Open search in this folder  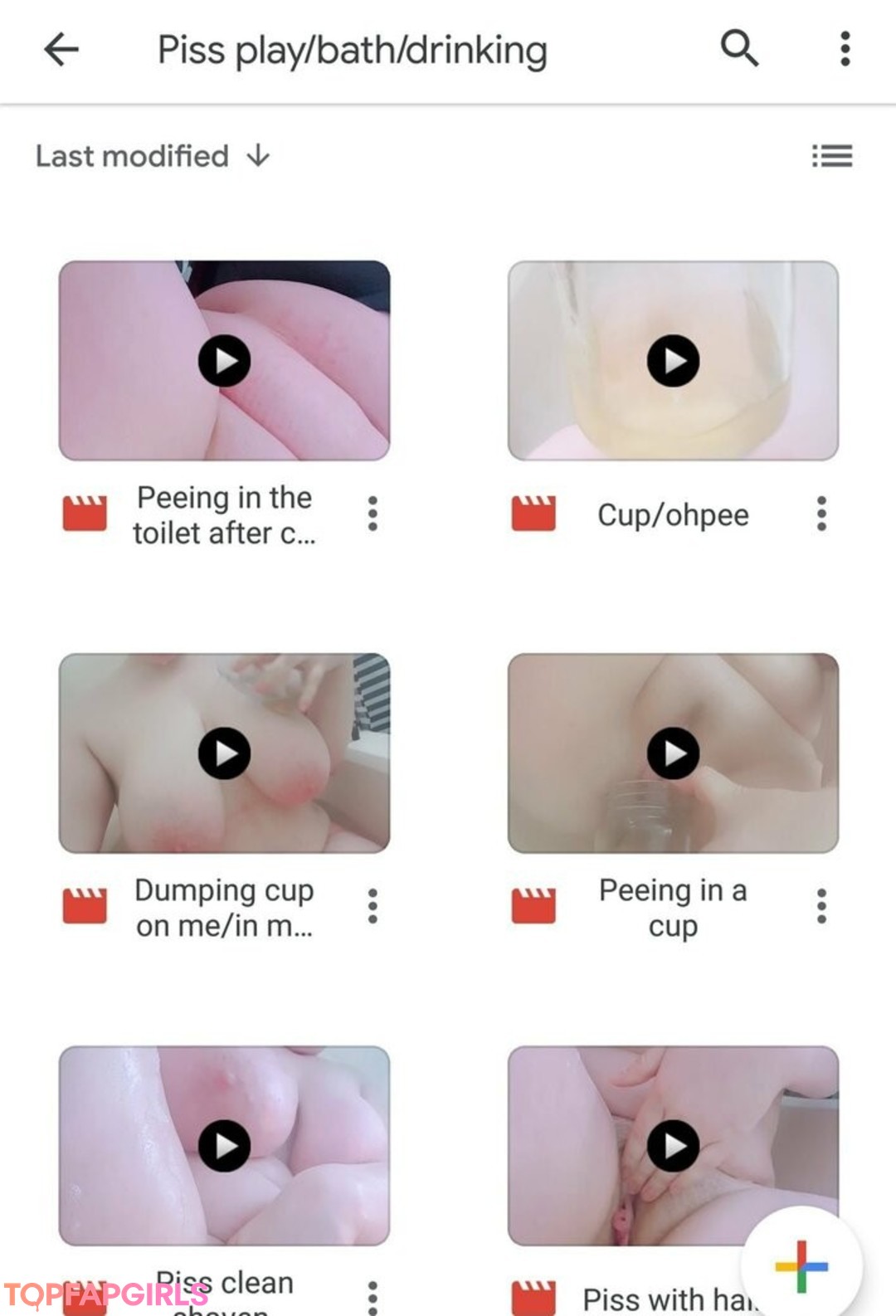point(739,48)
